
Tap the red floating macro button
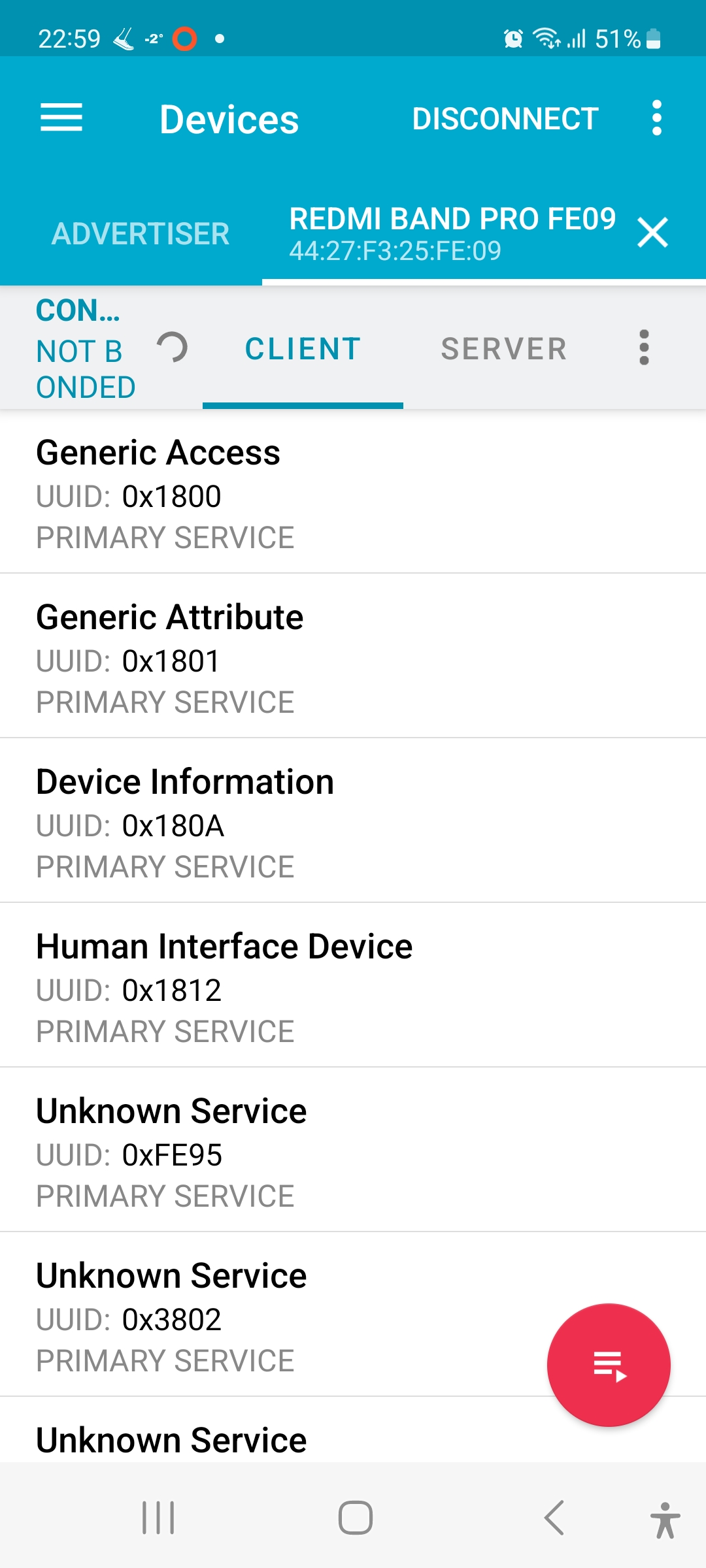[x=609, y=1365]
